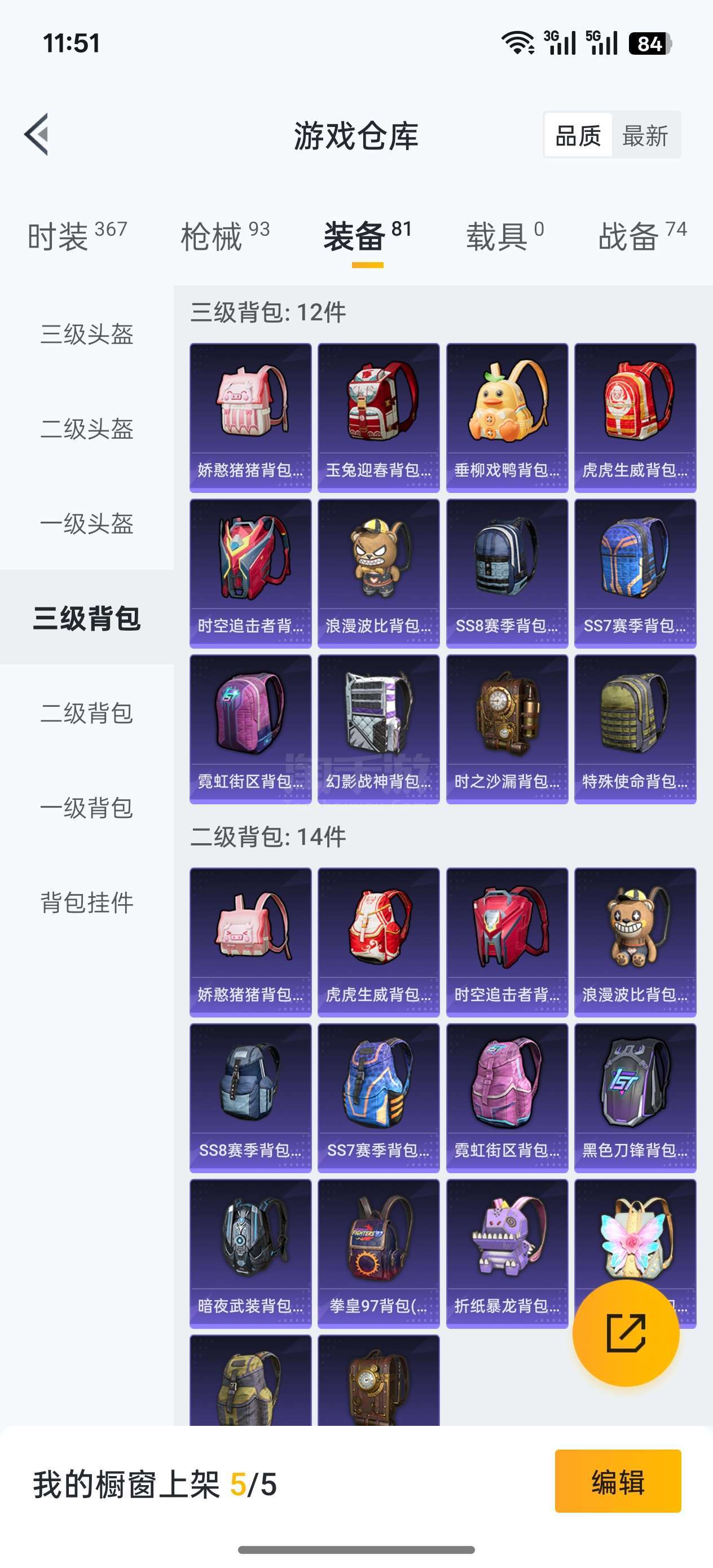Select 三级头盔 in the side menu

(x=87, y=334)
